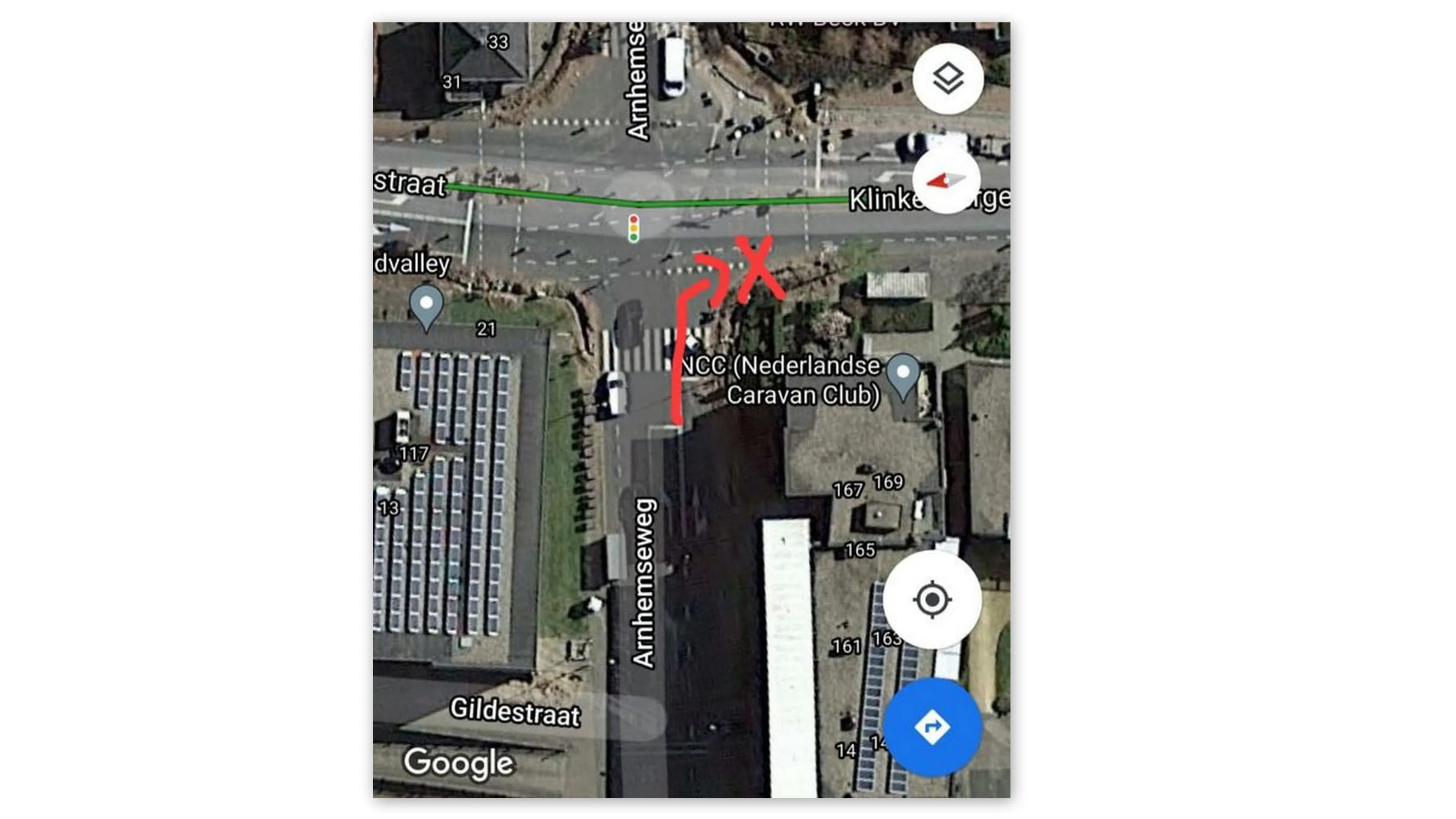Center map on my current location
1456x819 pixels.
(x=932, y=599)
